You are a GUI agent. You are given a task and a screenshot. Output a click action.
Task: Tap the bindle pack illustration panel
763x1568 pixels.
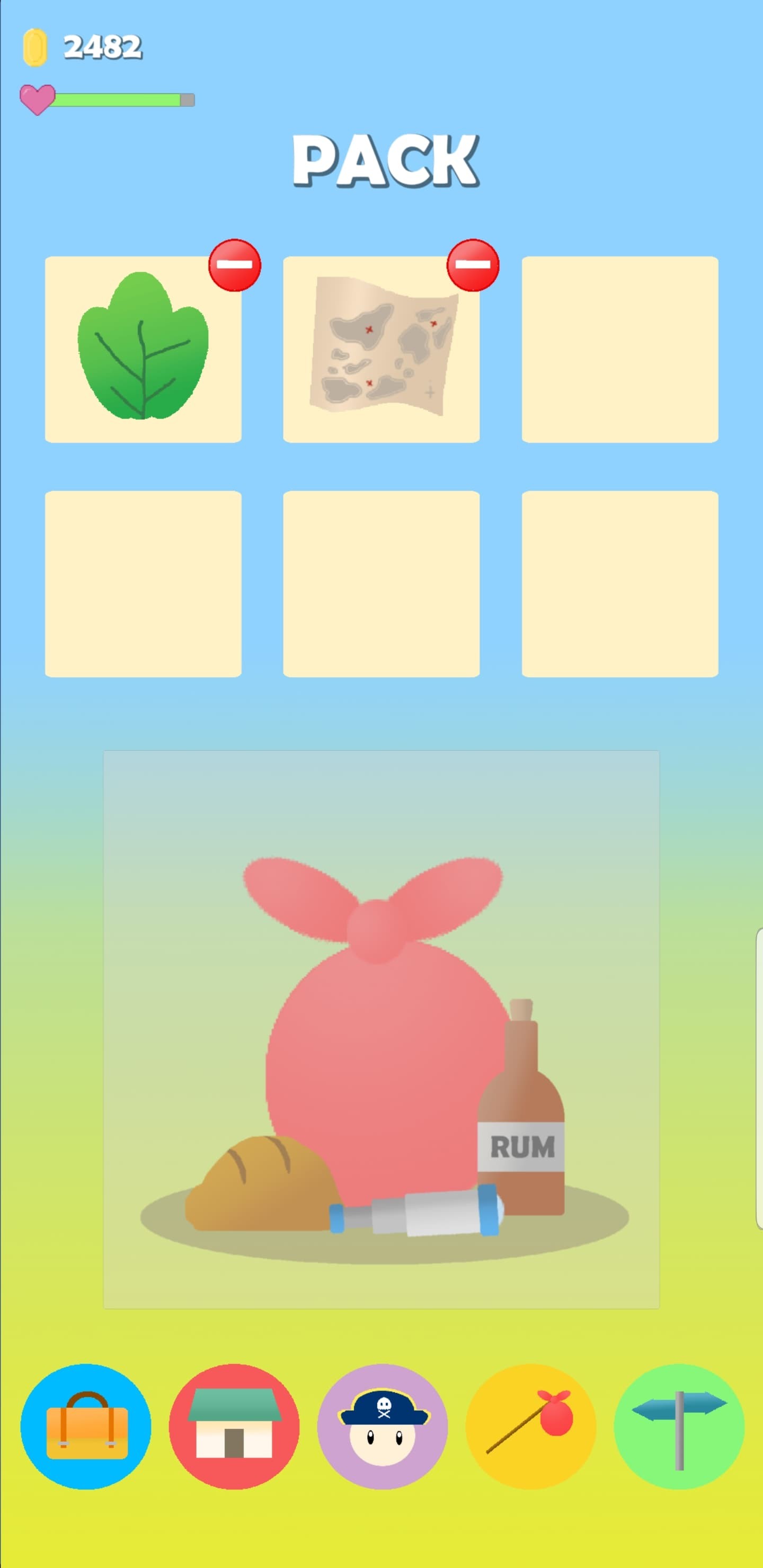(381, 1029)
